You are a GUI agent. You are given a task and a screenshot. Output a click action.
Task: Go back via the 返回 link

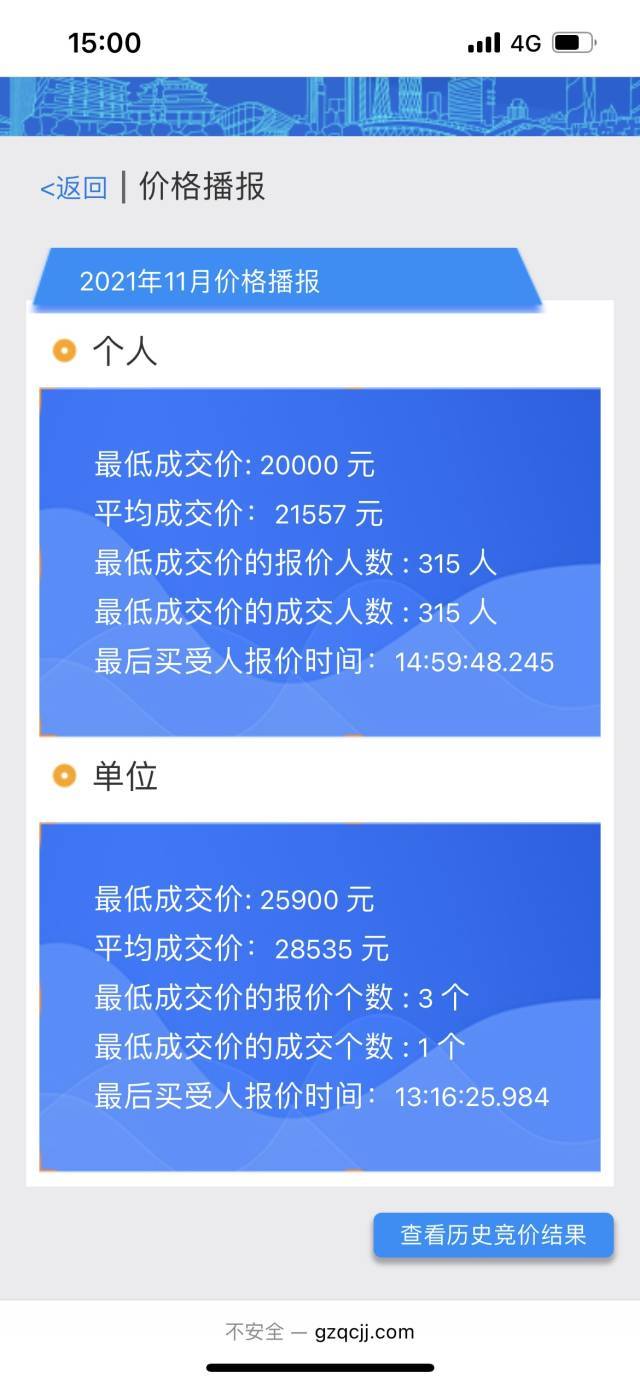click(74, 188)
